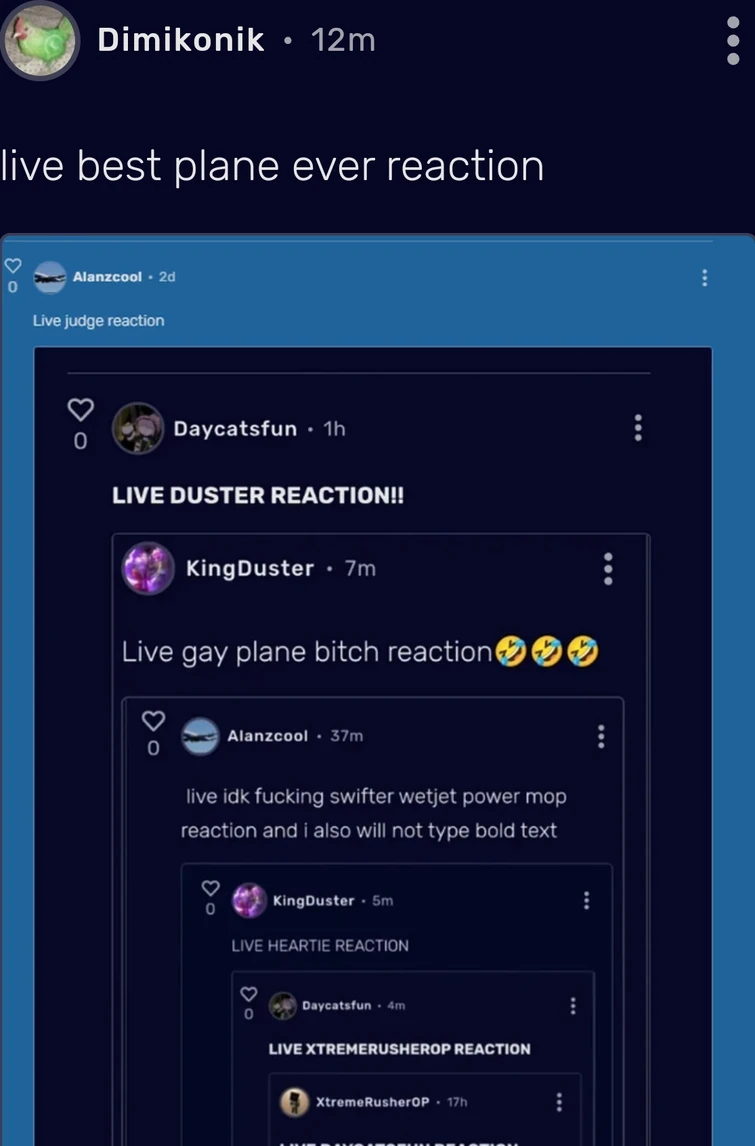Open the image attached to Dimikonik's post

(377, 690)
